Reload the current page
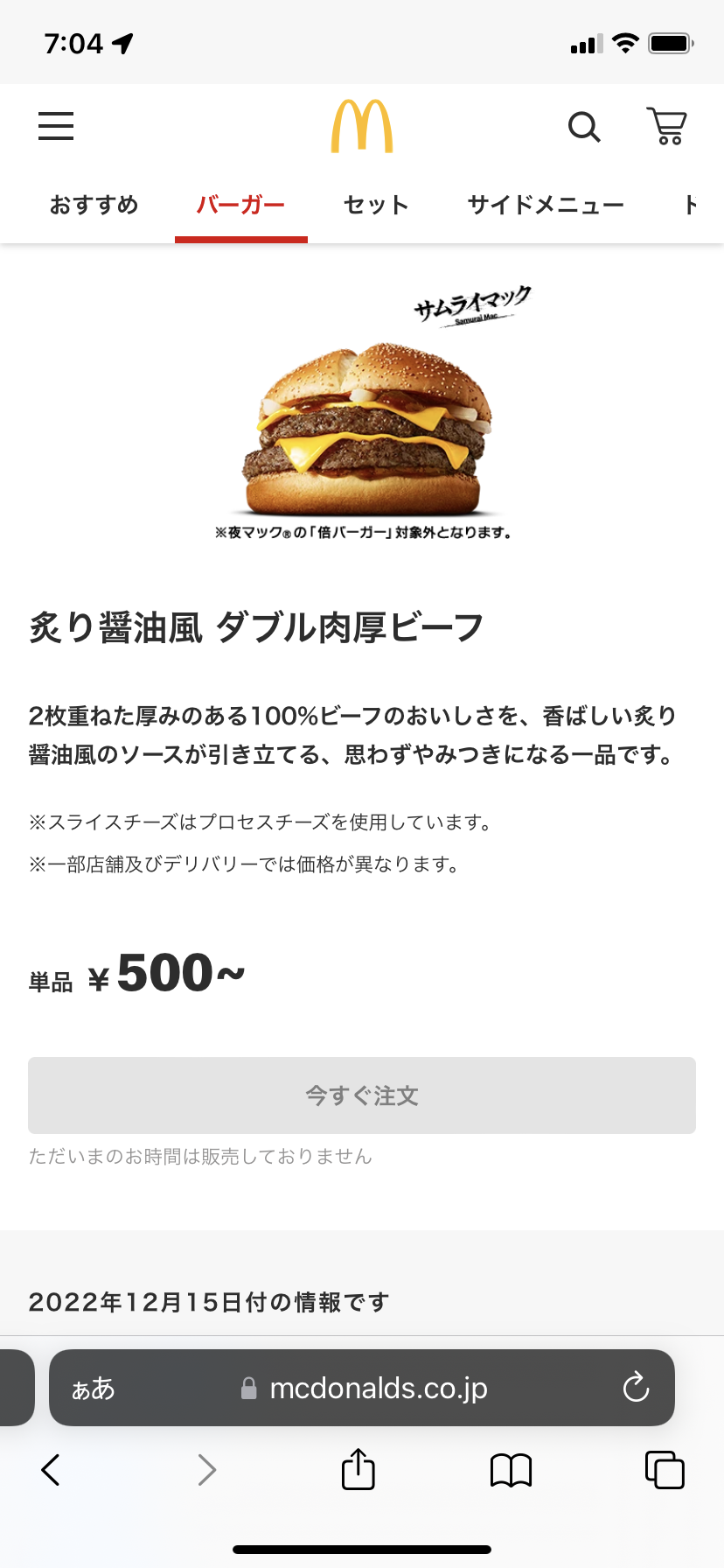 pyautogui.click(x=636, y=1388)
